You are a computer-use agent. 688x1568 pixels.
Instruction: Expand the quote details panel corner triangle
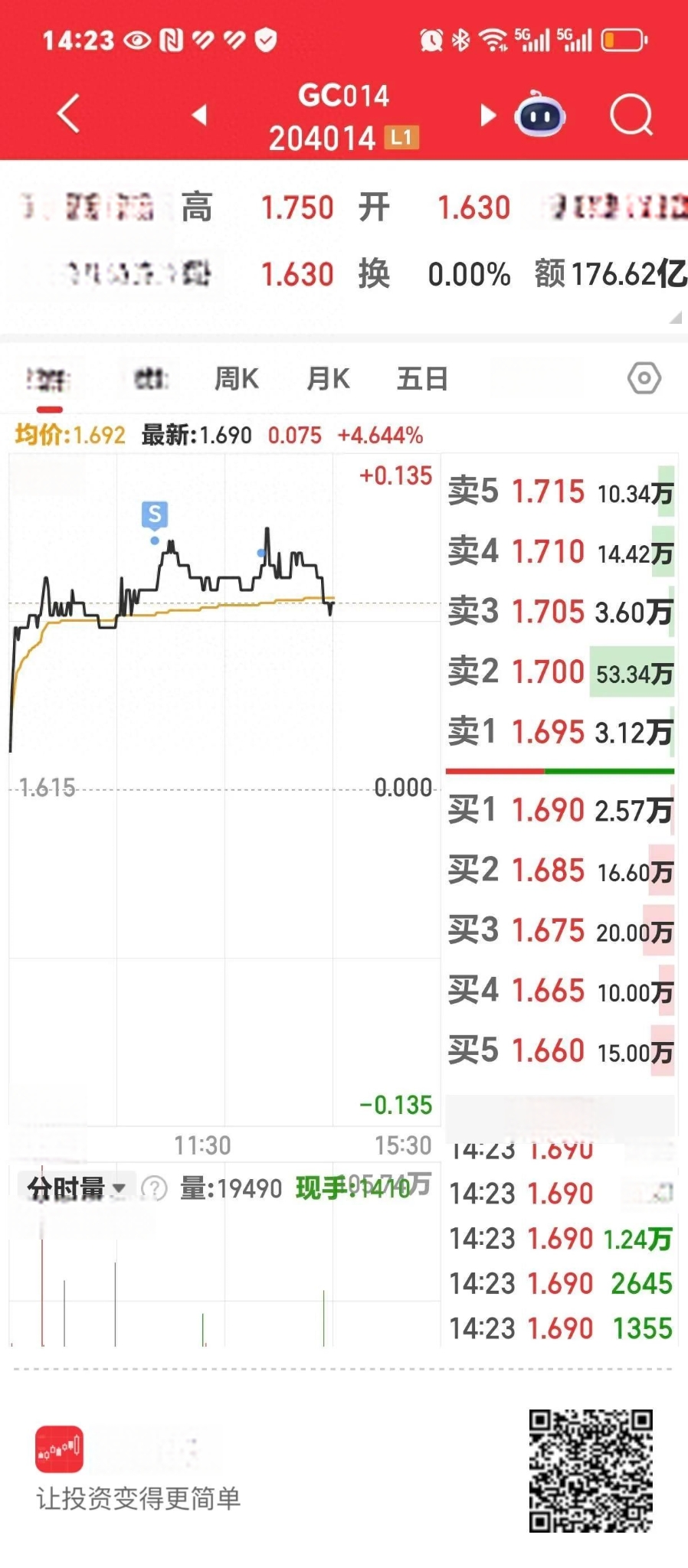click(676, 317)
